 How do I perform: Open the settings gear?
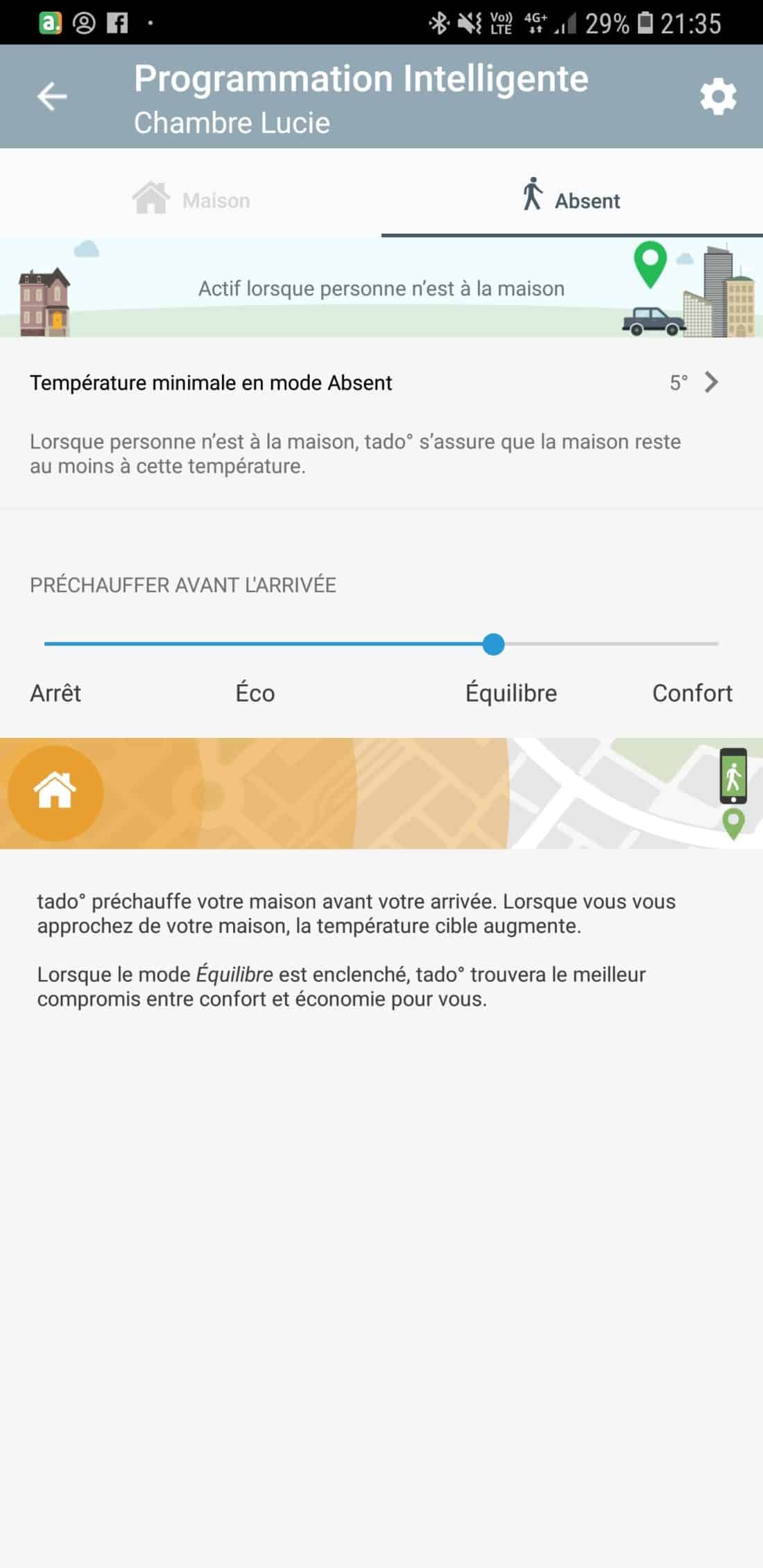[x=718, y=96]
